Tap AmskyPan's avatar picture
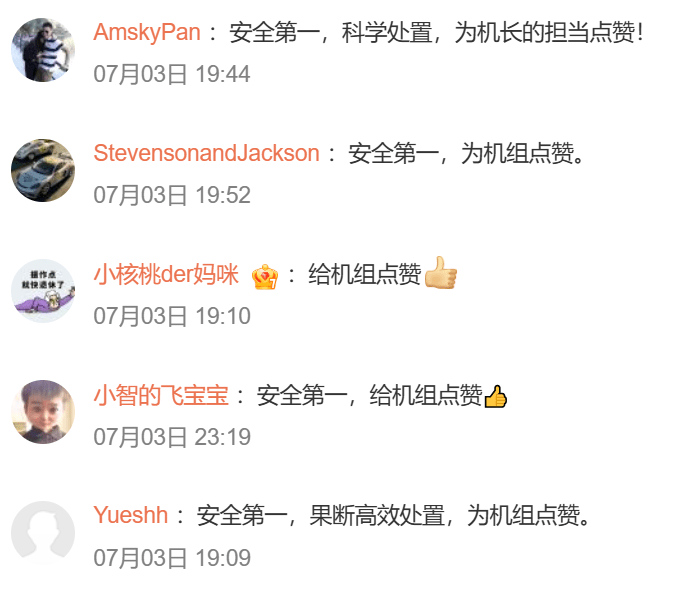Screen dimensions: 694x594 click(43, 50)
